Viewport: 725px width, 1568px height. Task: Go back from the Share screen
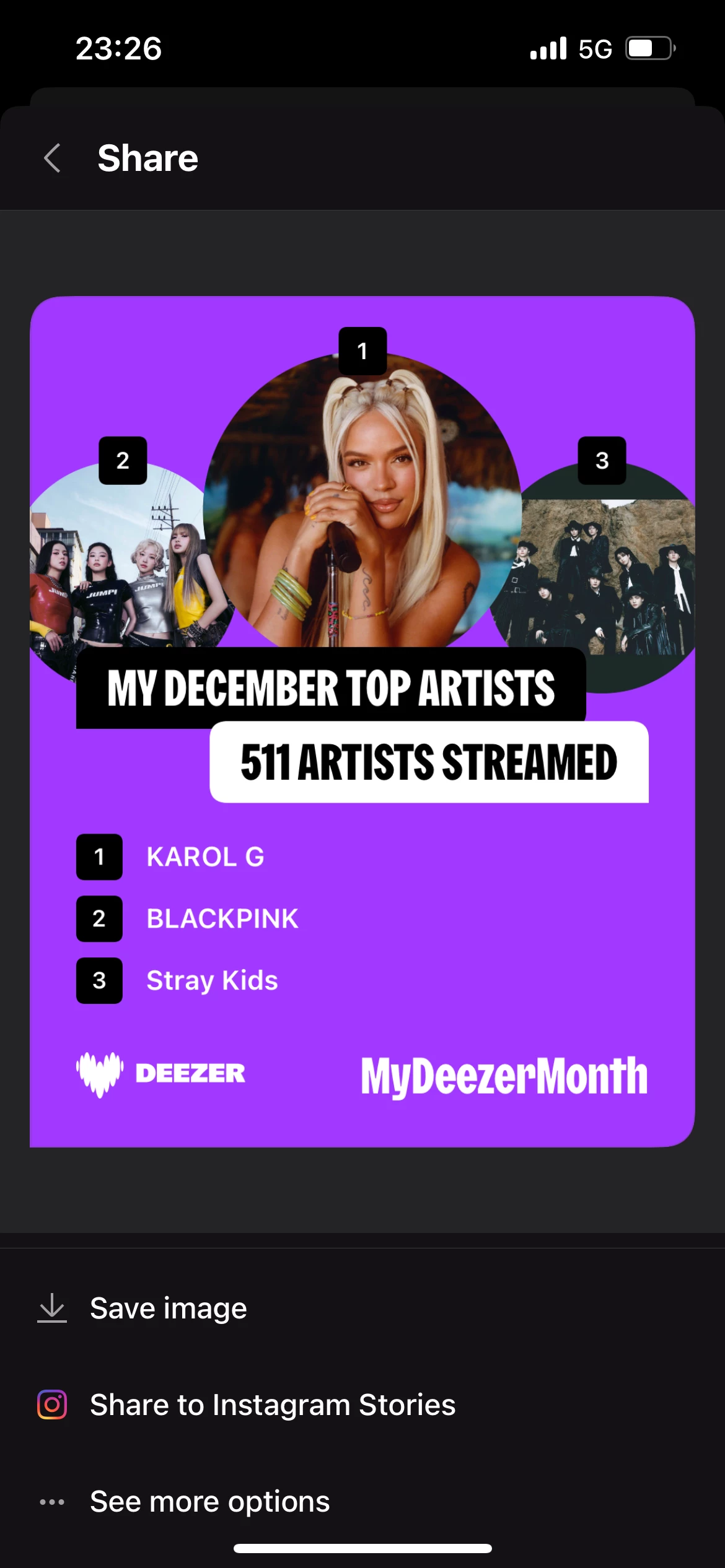click(53, 159)
